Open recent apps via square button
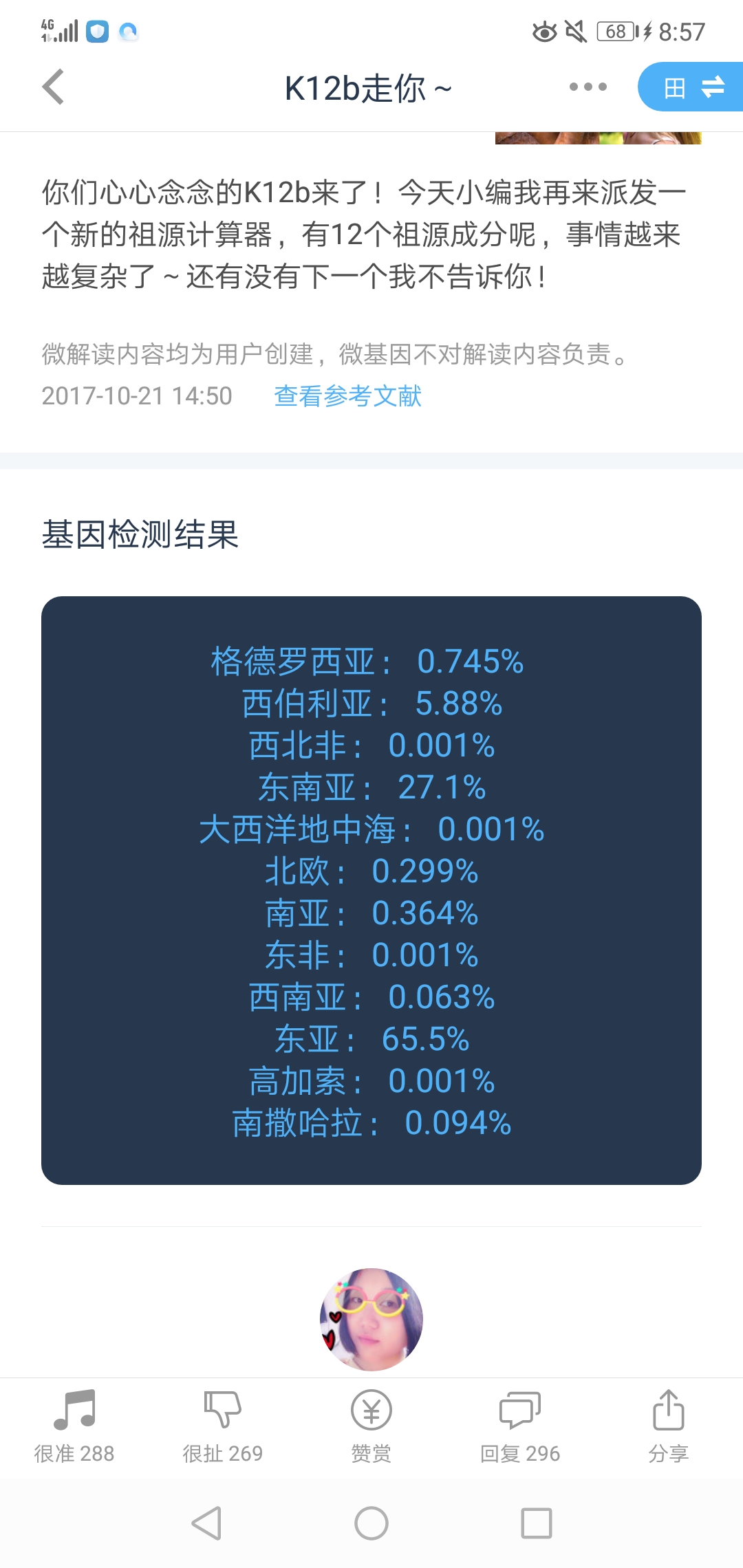743x1568 pixels. click(x=537, y=1523)
